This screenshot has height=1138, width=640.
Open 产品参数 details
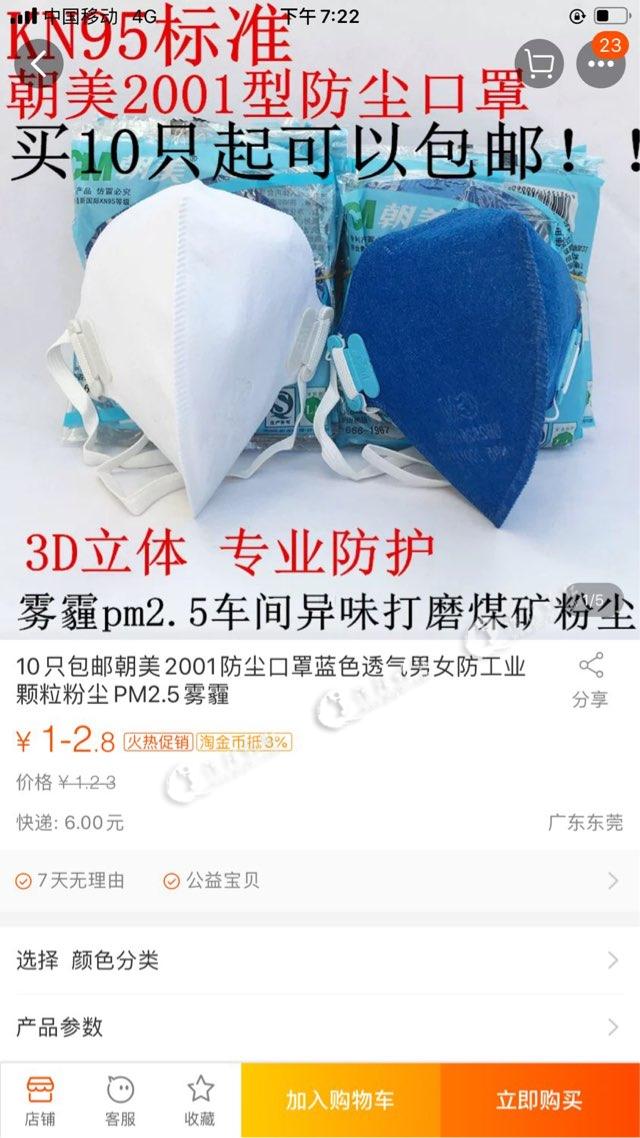[x=320, y=1027]
